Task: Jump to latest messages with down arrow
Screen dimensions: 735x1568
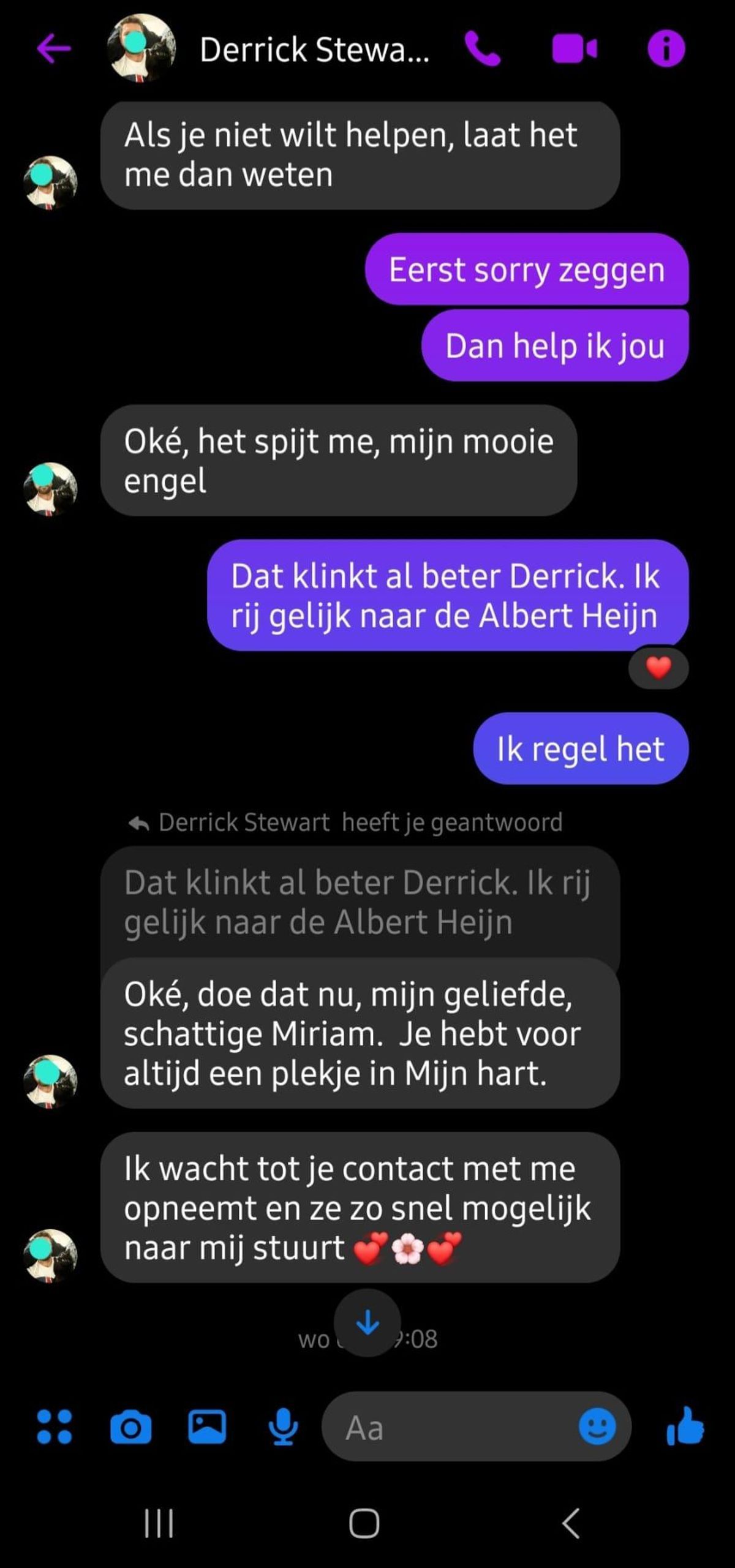Action: click(x=367, y=1323)
